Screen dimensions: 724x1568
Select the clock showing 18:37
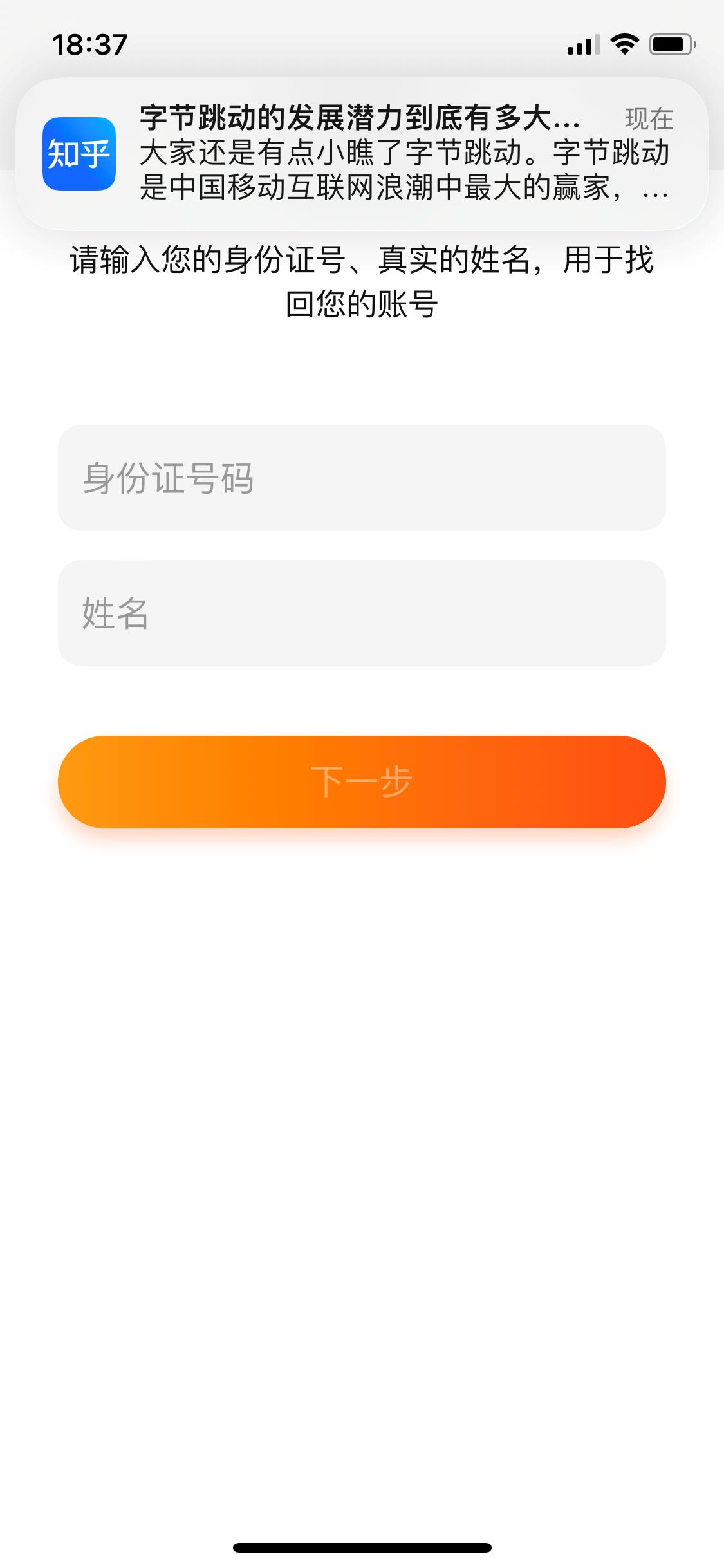pyautogui.click(x=88, y=44)
